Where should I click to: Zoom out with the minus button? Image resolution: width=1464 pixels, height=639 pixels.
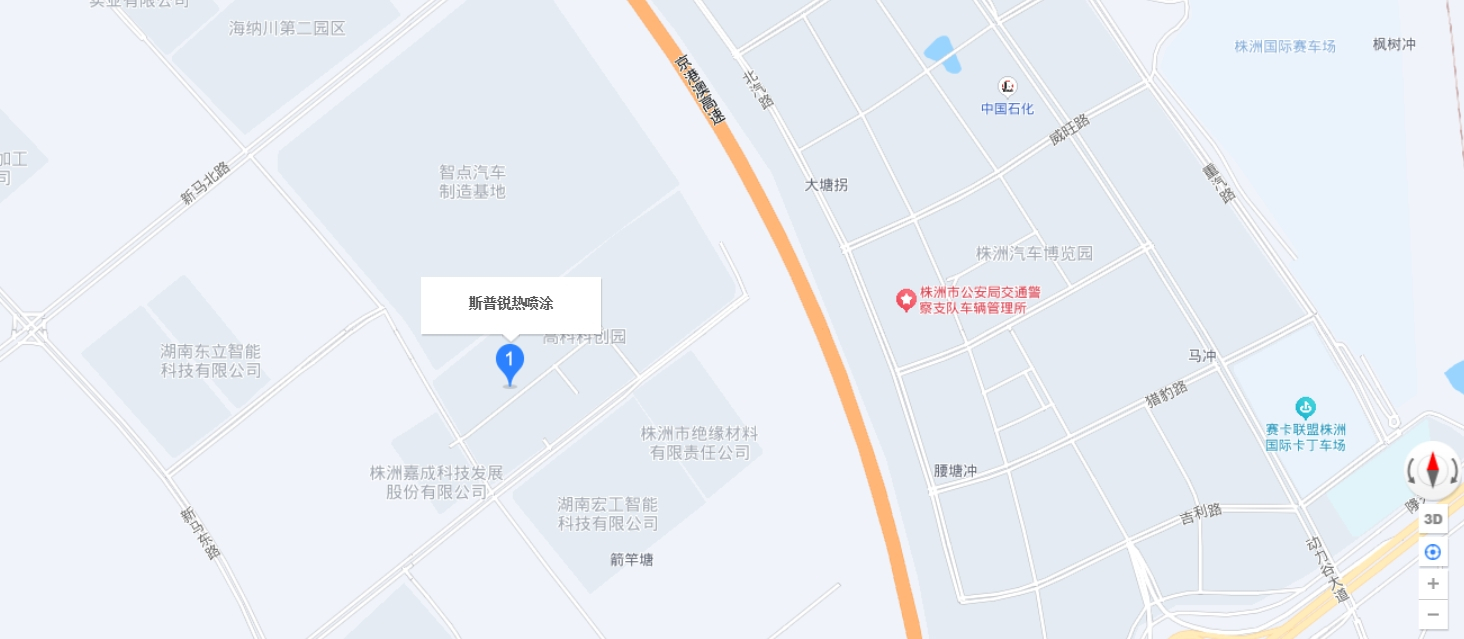point(1433,614)
